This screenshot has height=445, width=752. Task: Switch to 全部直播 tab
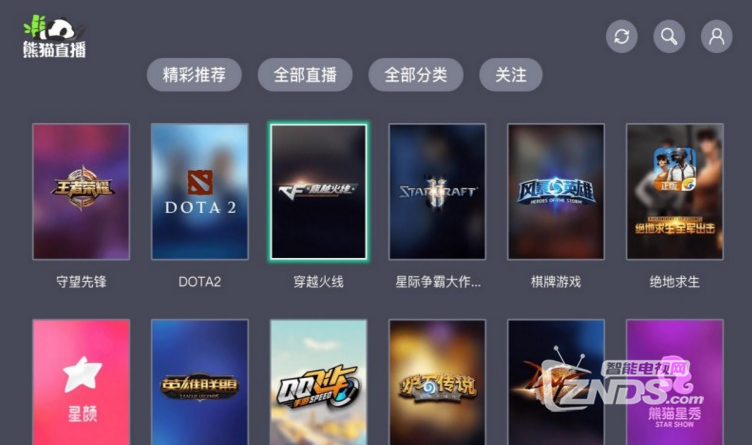click(305, 75)
